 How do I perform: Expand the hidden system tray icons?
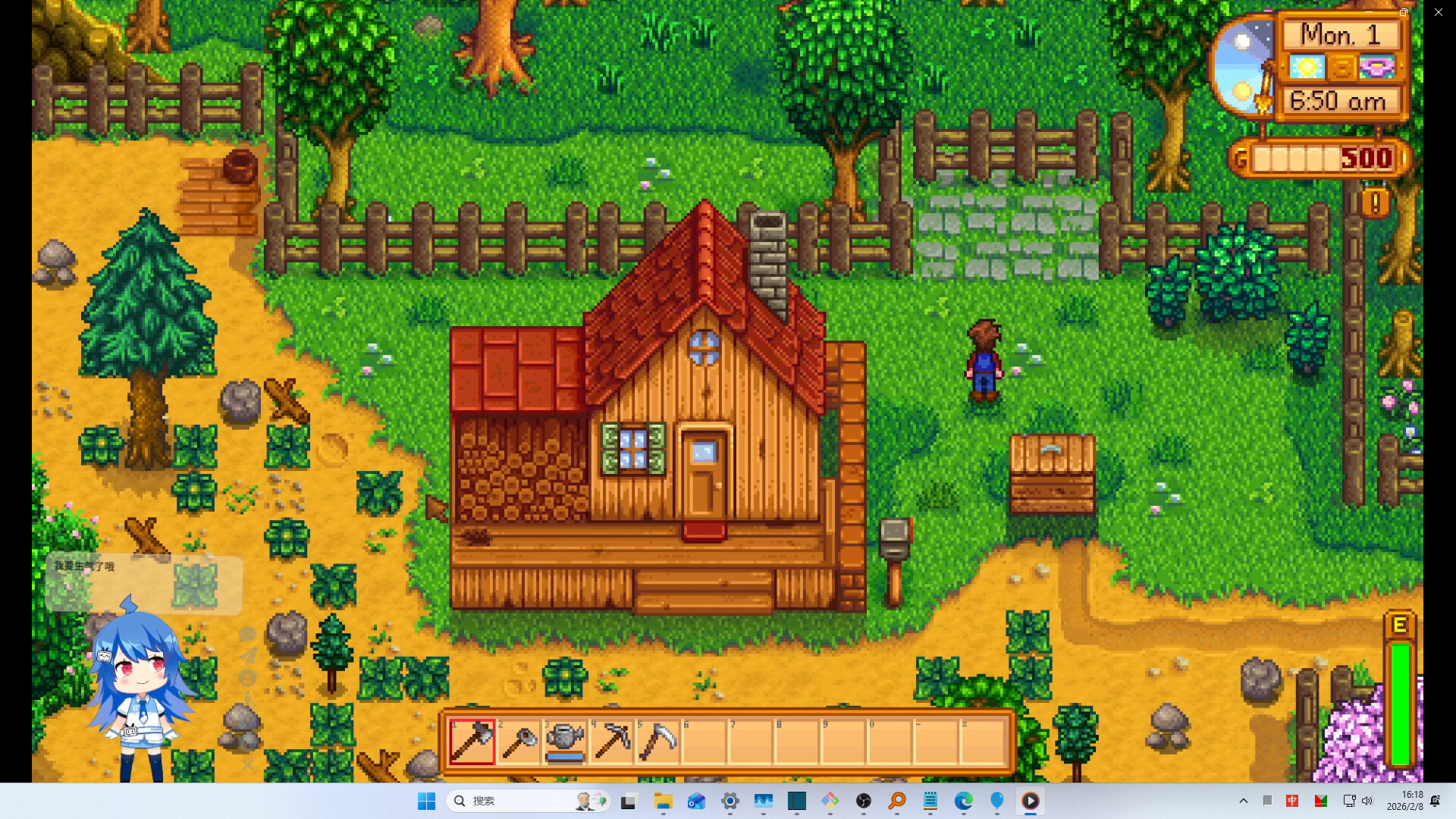coord(1243,801)
